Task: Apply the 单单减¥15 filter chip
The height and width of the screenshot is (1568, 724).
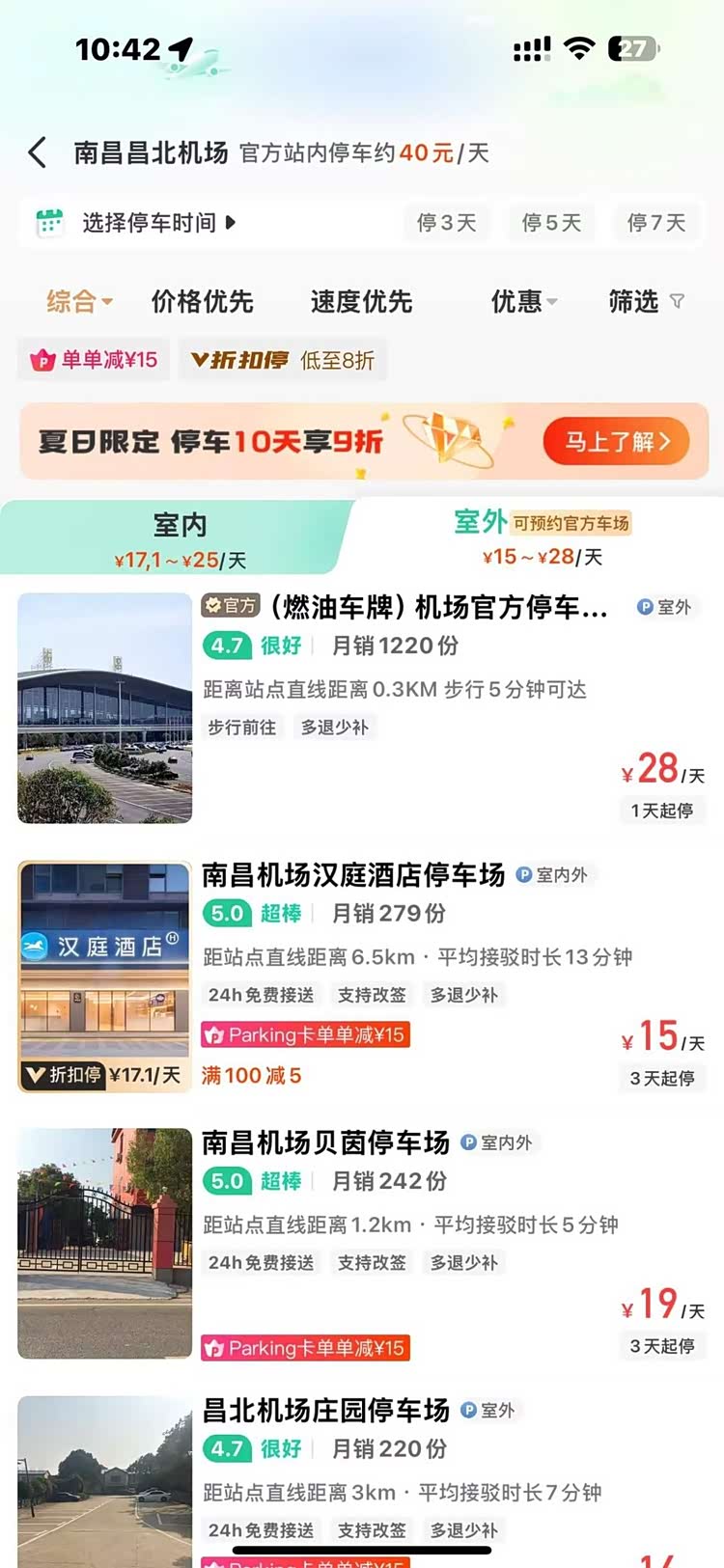Action: (95, 360)
